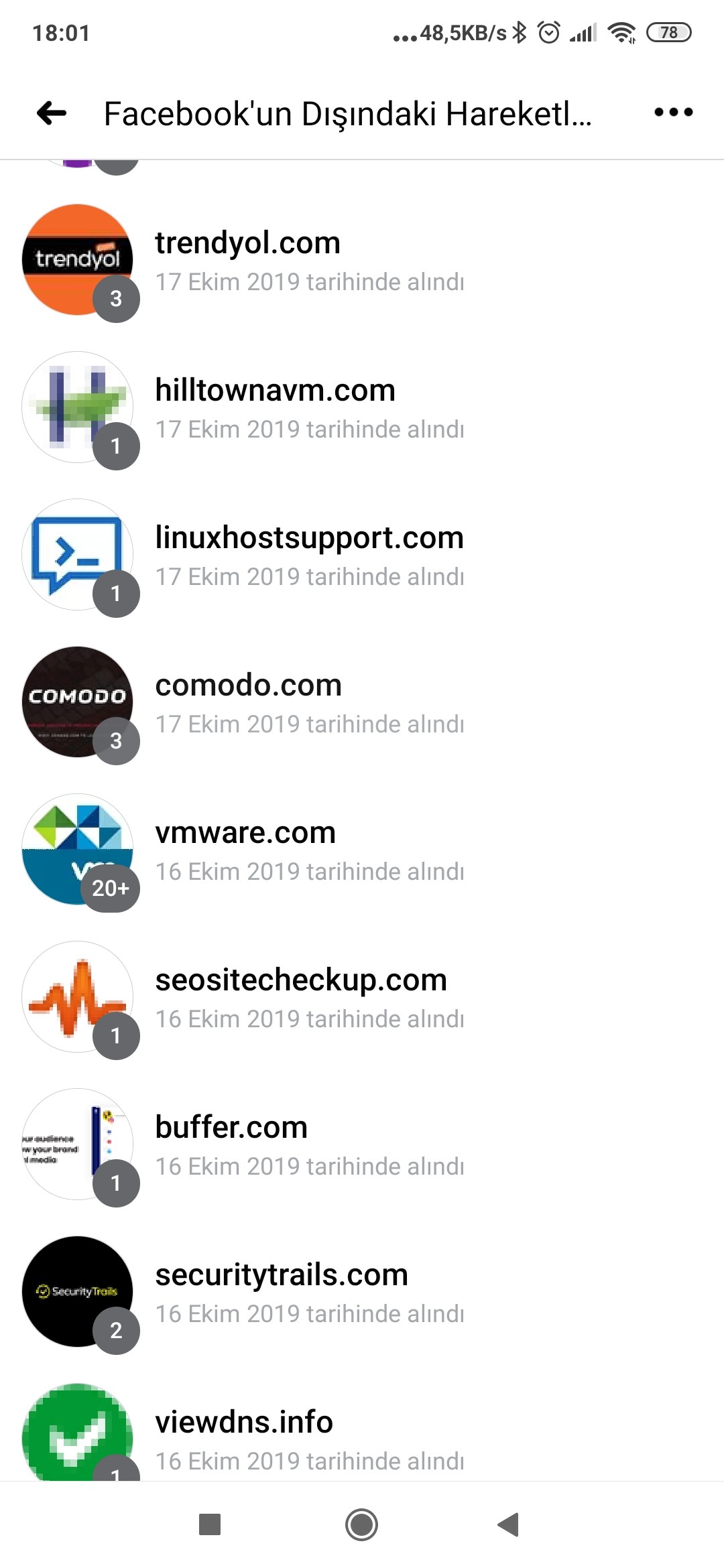724x1568 pixels.
Task: Select the buffer.com row
Action: coord(362,1145)
